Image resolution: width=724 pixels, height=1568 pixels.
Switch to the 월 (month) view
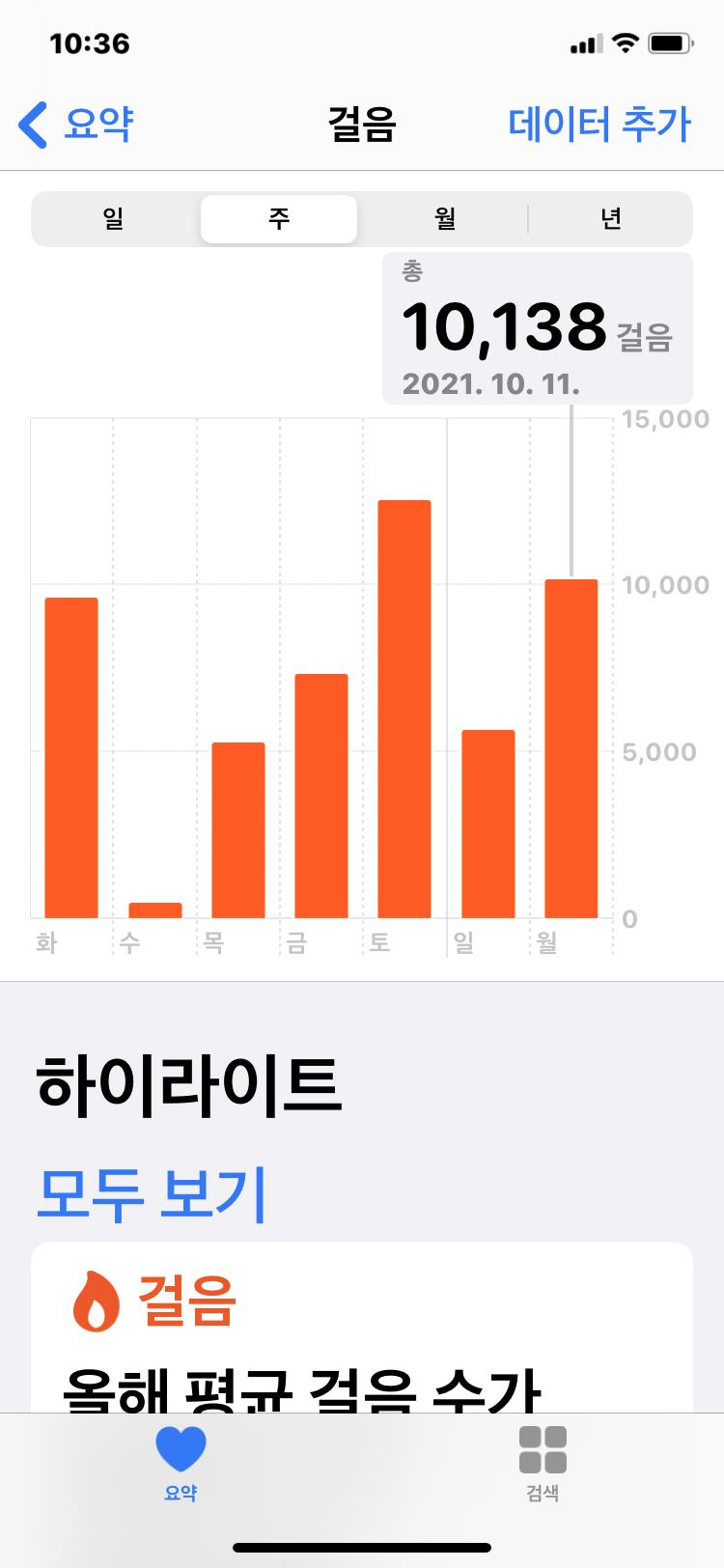[x=444, y=219]
